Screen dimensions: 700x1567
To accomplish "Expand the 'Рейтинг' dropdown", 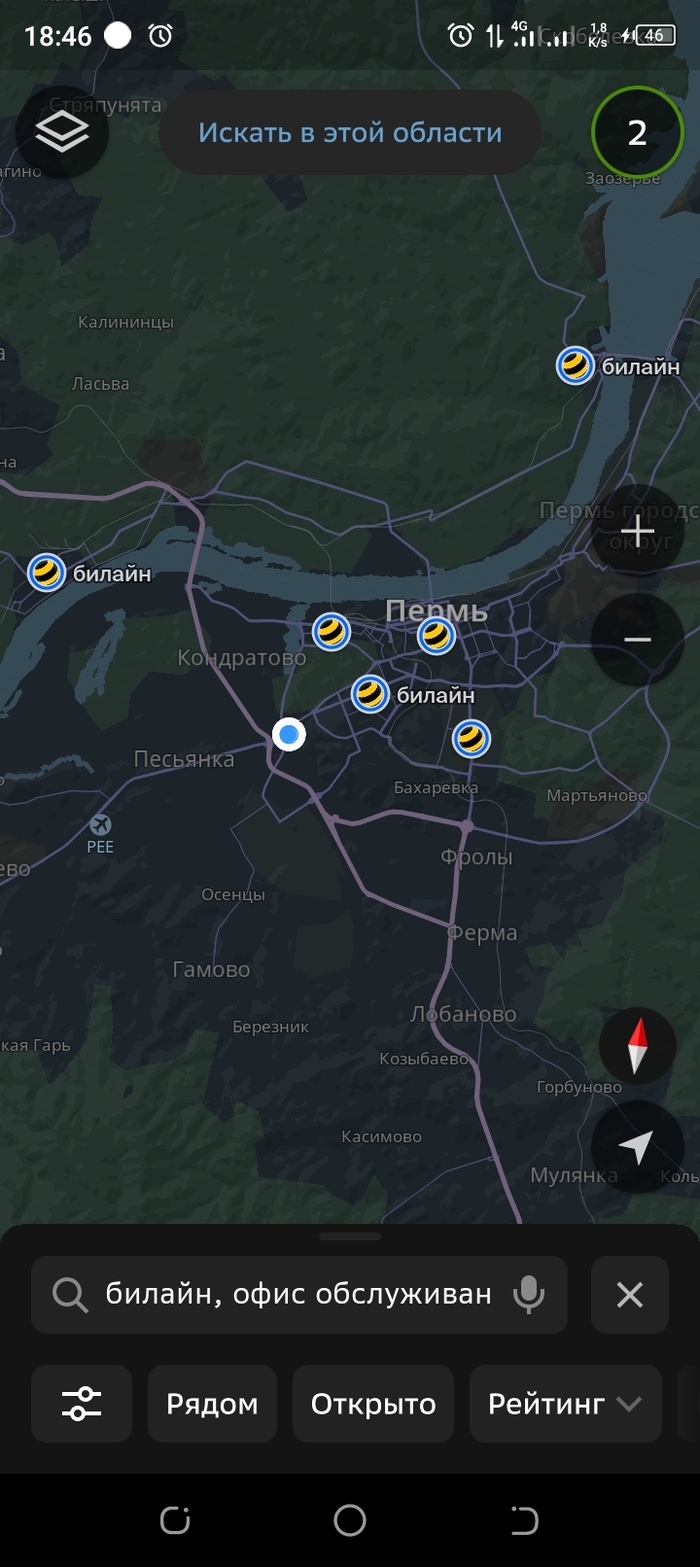I will (x=565, y=1404).
